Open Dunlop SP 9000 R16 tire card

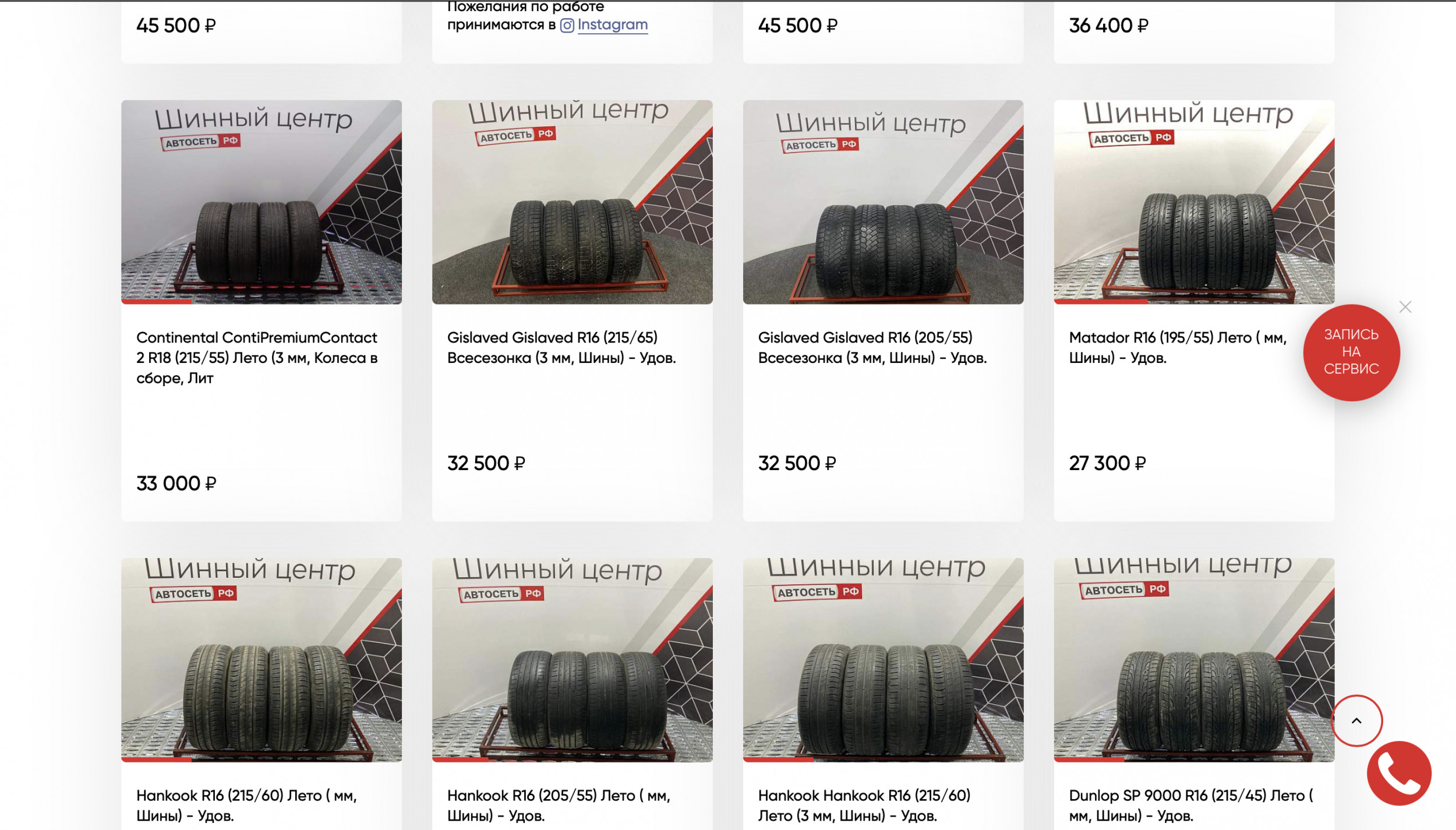click(x=1190, y=804)
